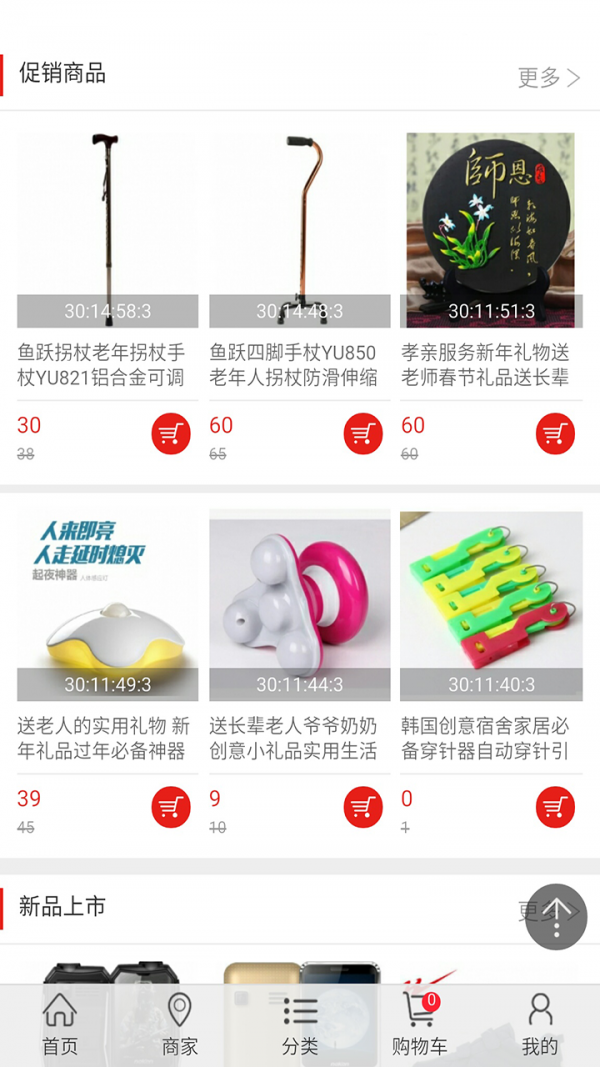
Task: Add 韩国创意穿针器 to cart
Action: [x=555, y=807]
